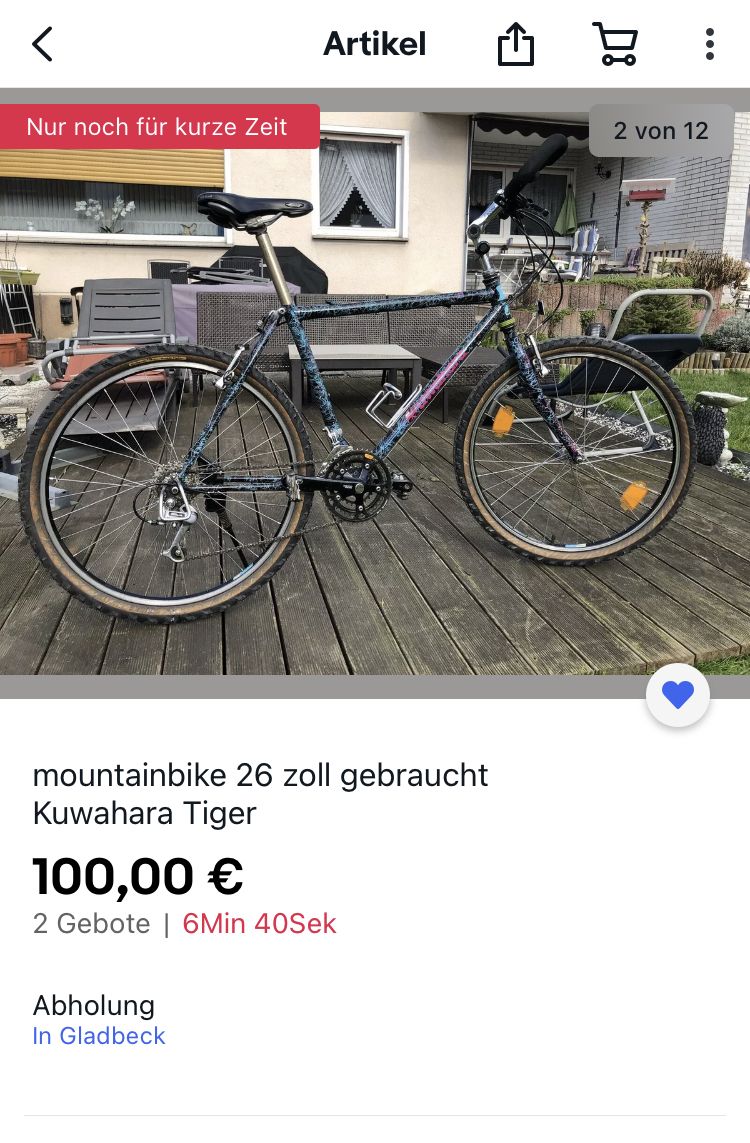Screen dimensions: 750x1143
Task: Open the In Gladbeck location link
Action: pyautogui.click(x=99, y=1036)
